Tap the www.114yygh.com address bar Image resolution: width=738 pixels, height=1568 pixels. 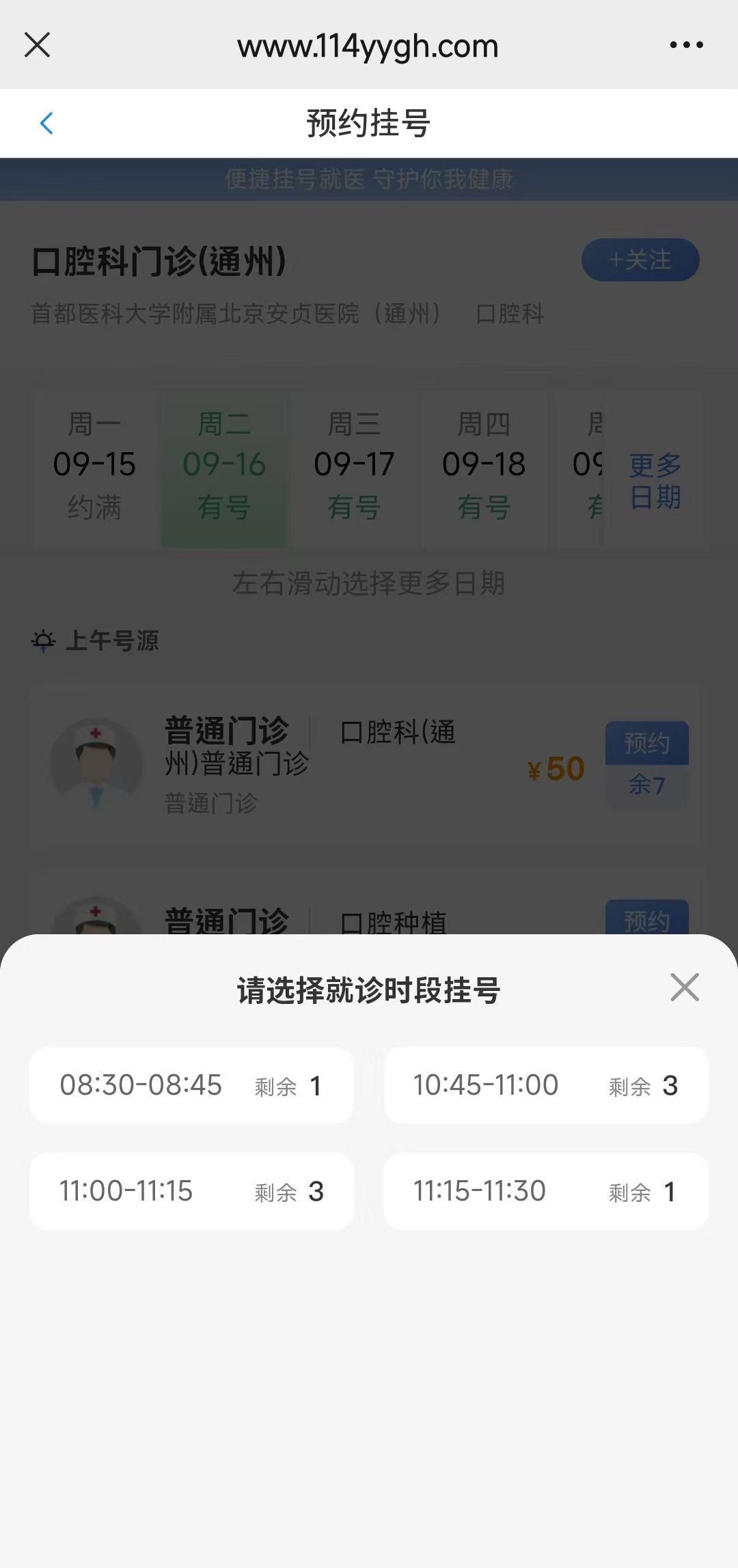click(368, 44)
